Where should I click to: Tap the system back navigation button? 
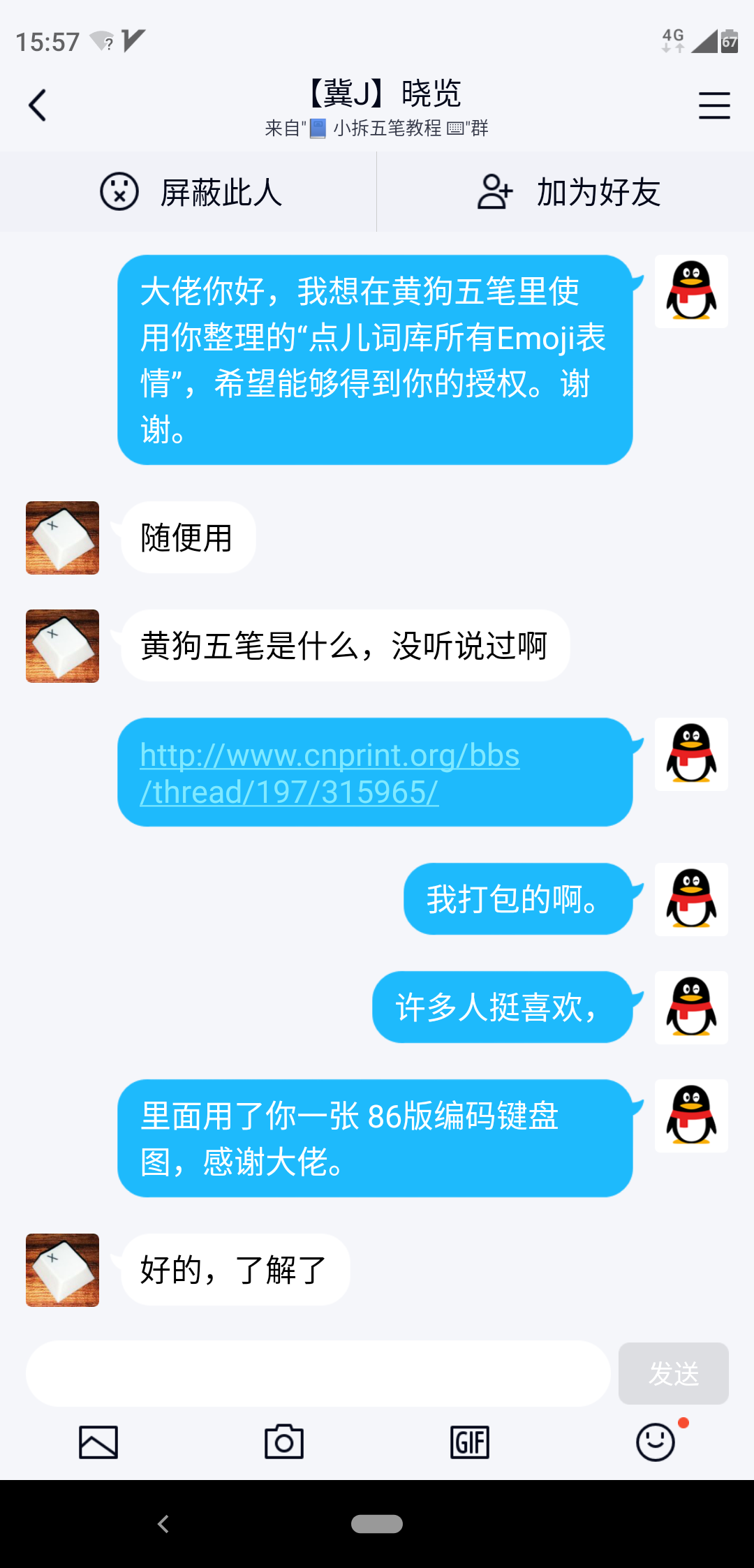pos(163,1524)
